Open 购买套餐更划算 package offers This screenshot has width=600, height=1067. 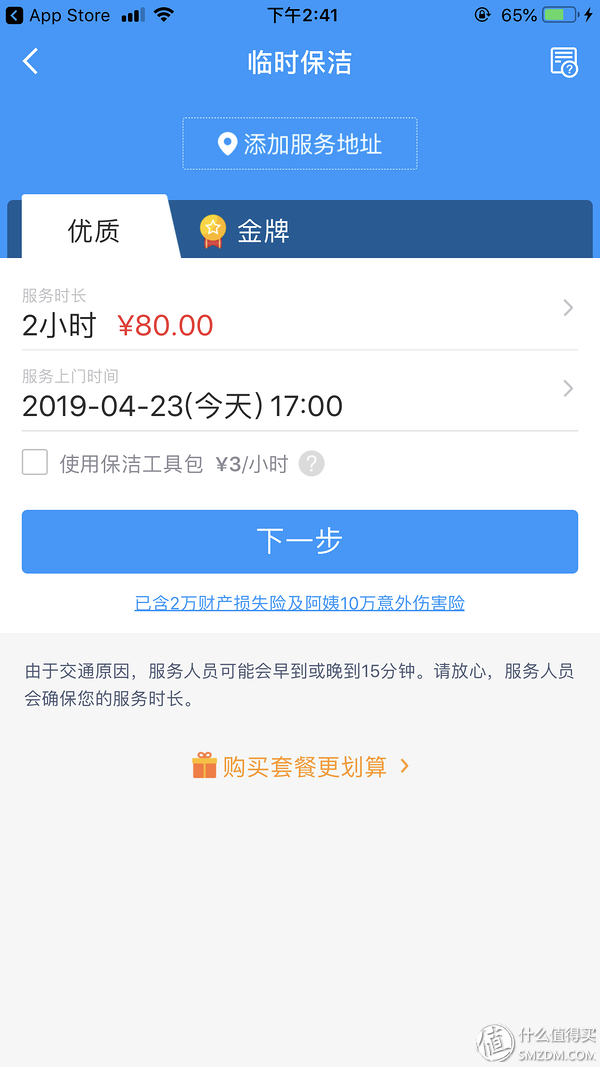click(300, 767)
